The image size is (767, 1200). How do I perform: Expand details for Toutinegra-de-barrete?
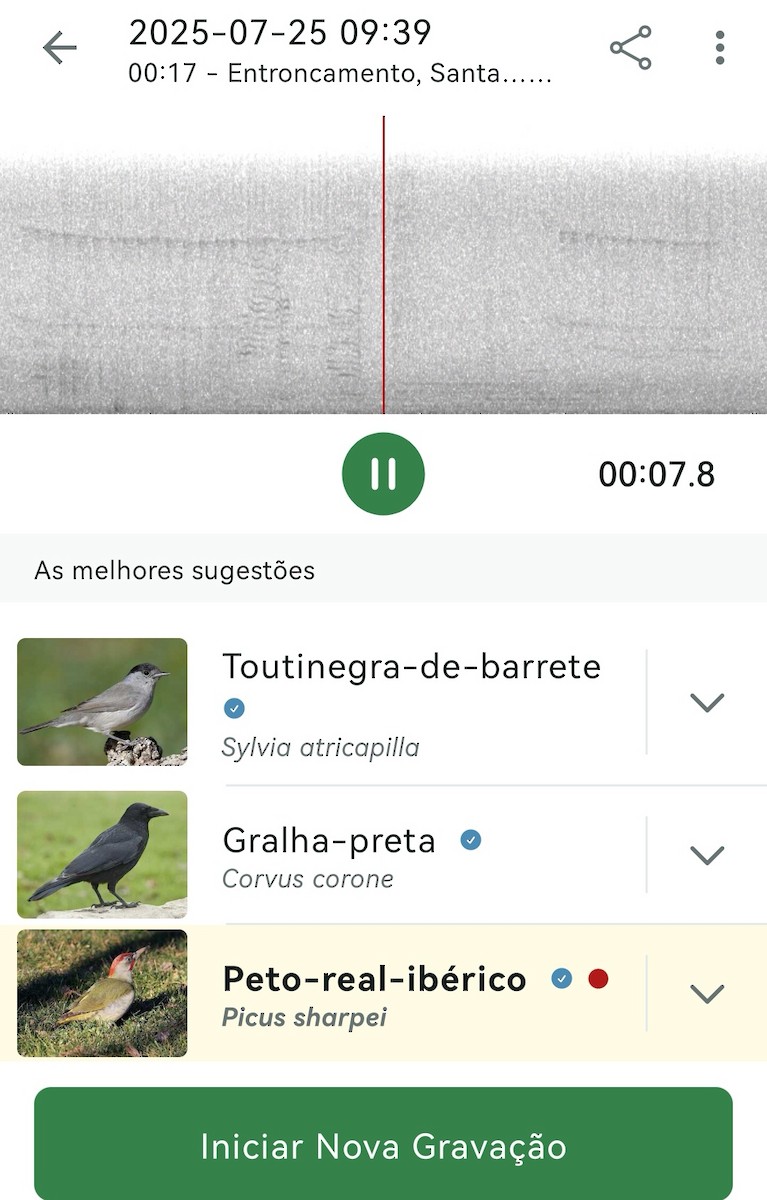click(x=707, y=701)
